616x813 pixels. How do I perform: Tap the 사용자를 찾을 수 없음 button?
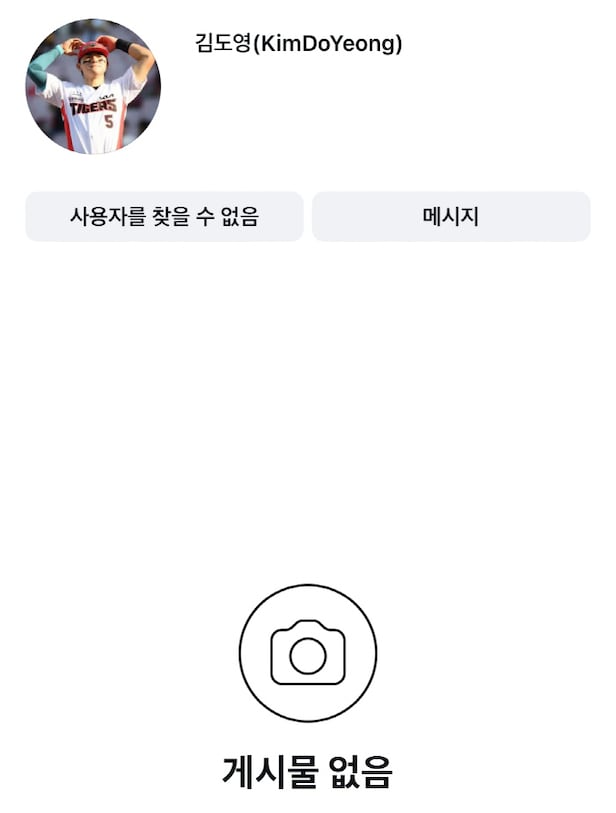(x=164, y=217)
